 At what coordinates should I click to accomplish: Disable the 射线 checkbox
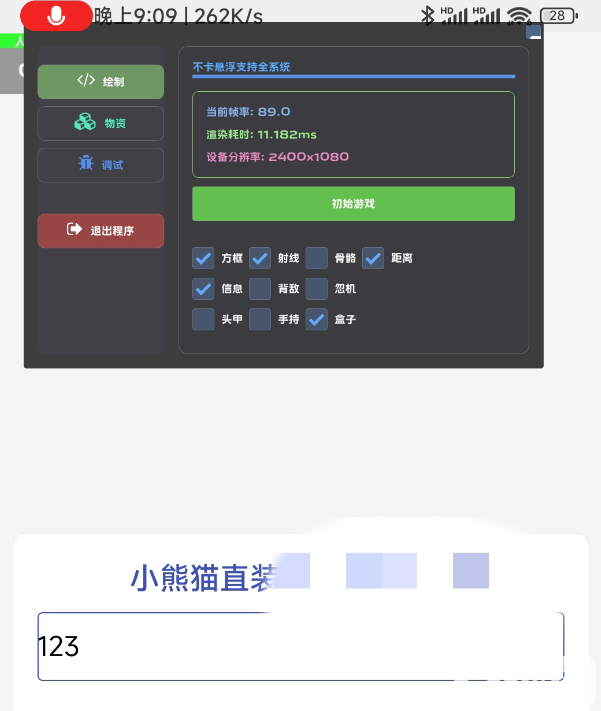260,258
